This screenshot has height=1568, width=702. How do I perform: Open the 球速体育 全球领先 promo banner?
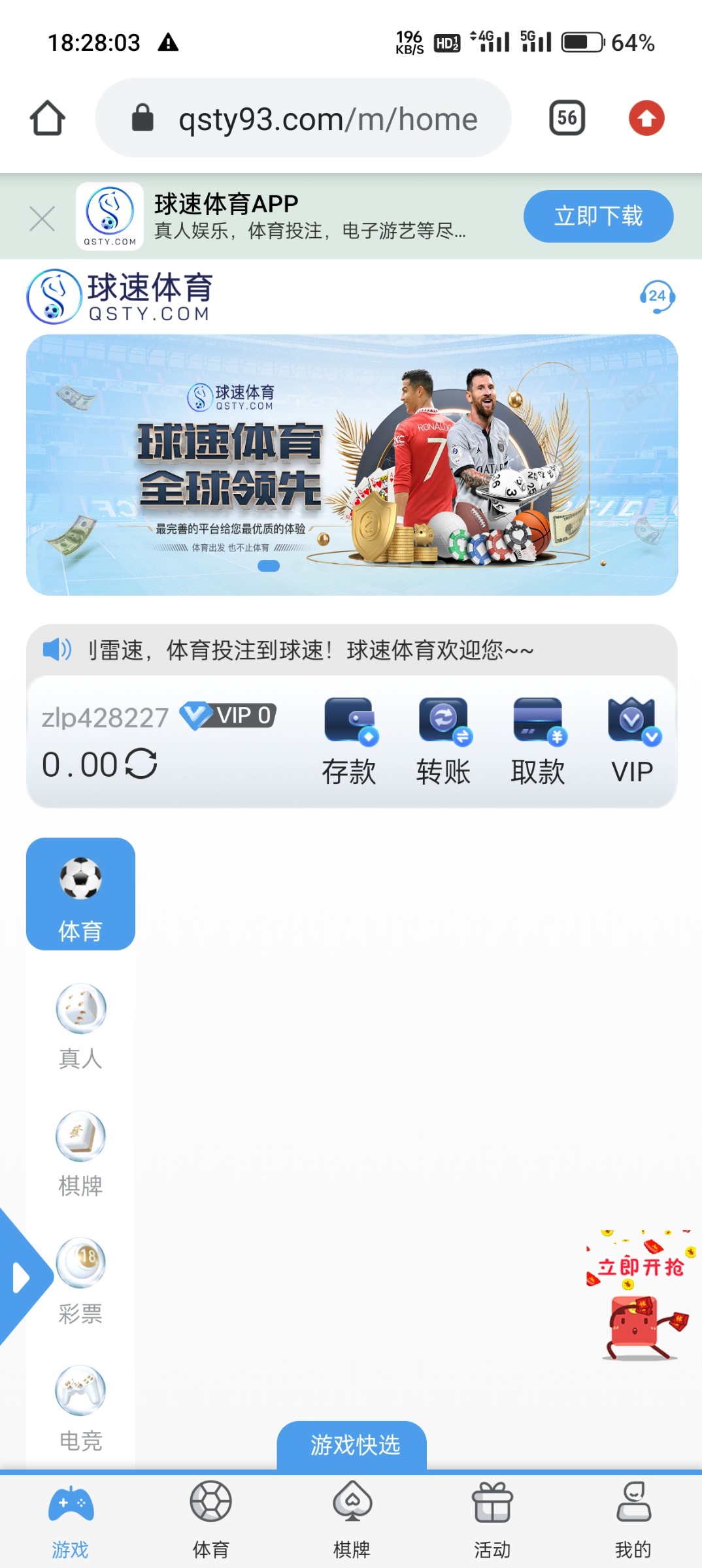tap(352, 465)
